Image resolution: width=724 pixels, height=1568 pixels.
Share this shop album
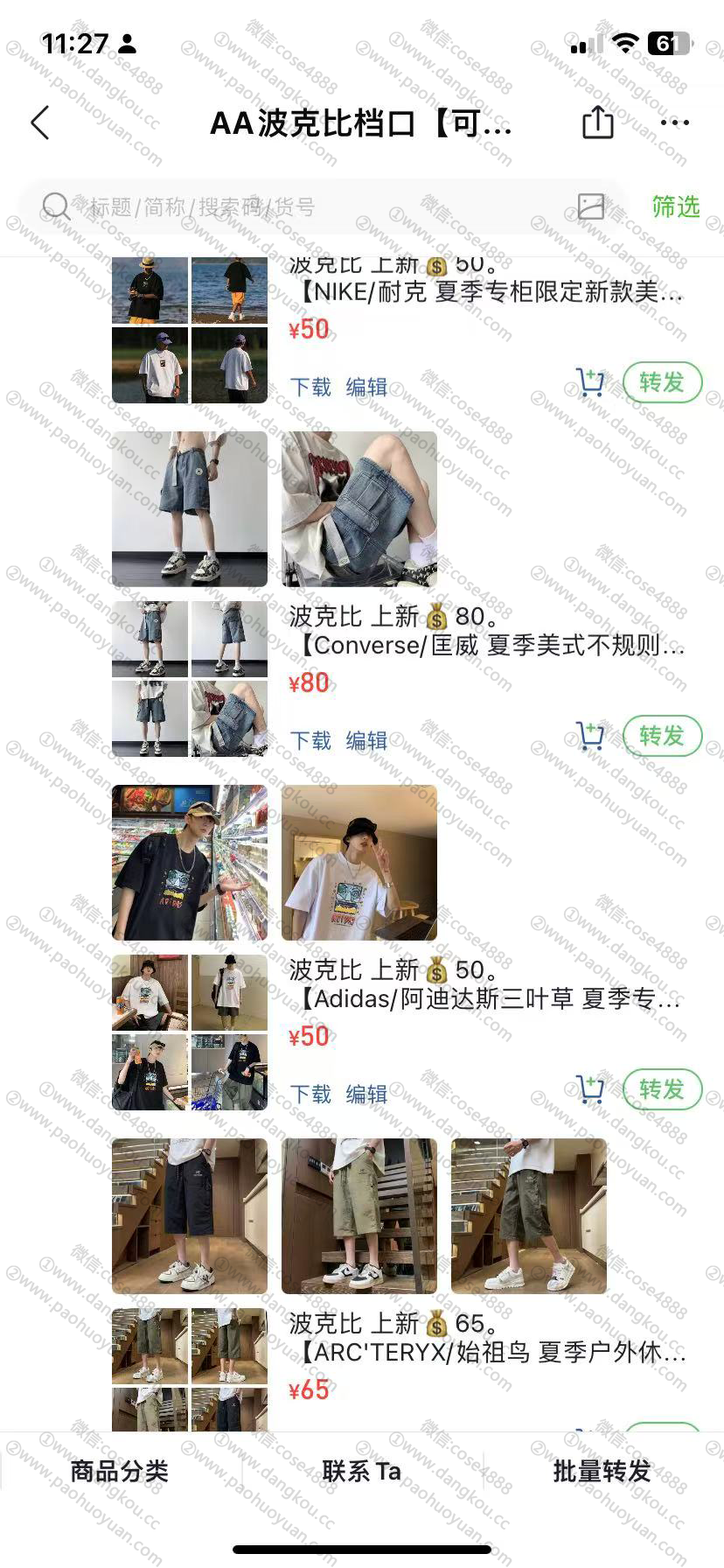tap(598, 122)
